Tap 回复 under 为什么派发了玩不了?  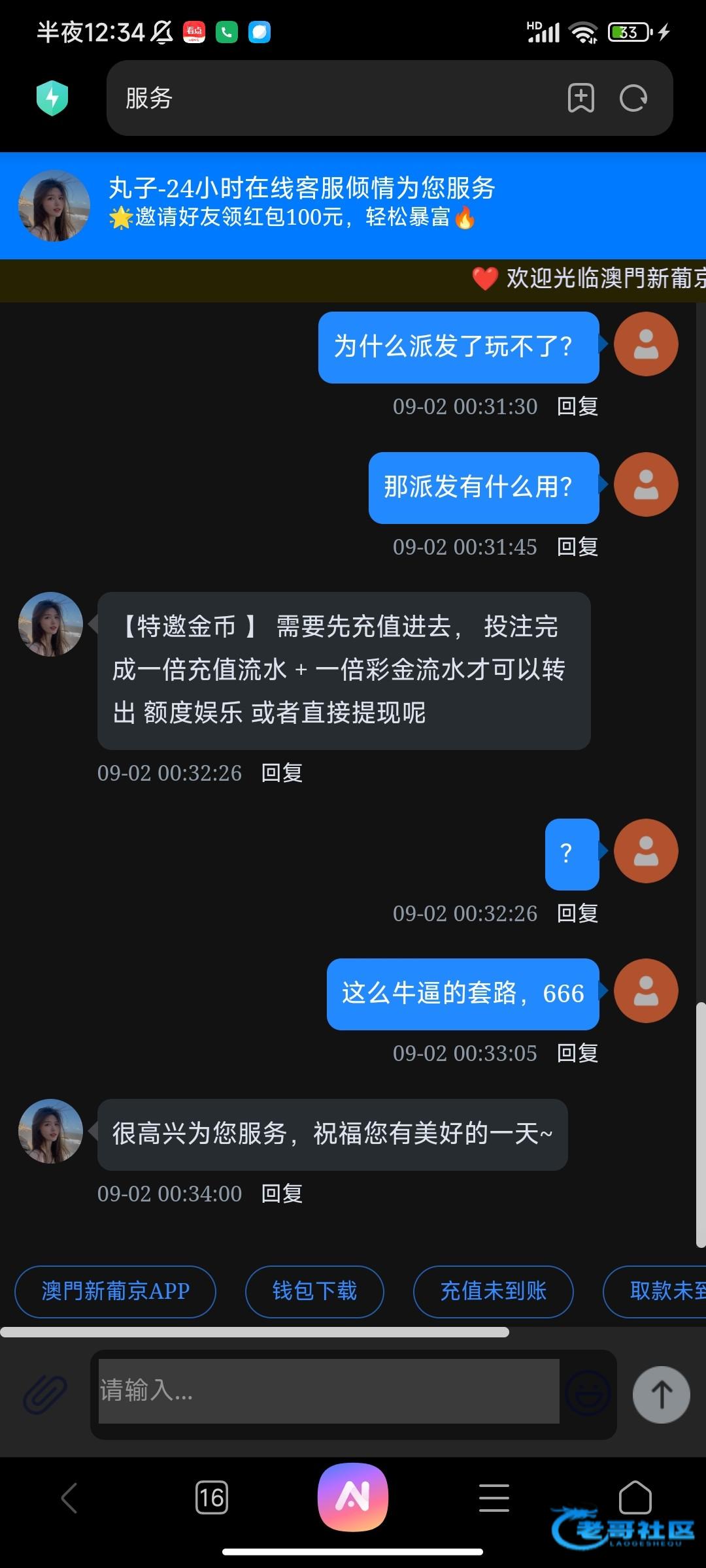click(577, 406)
